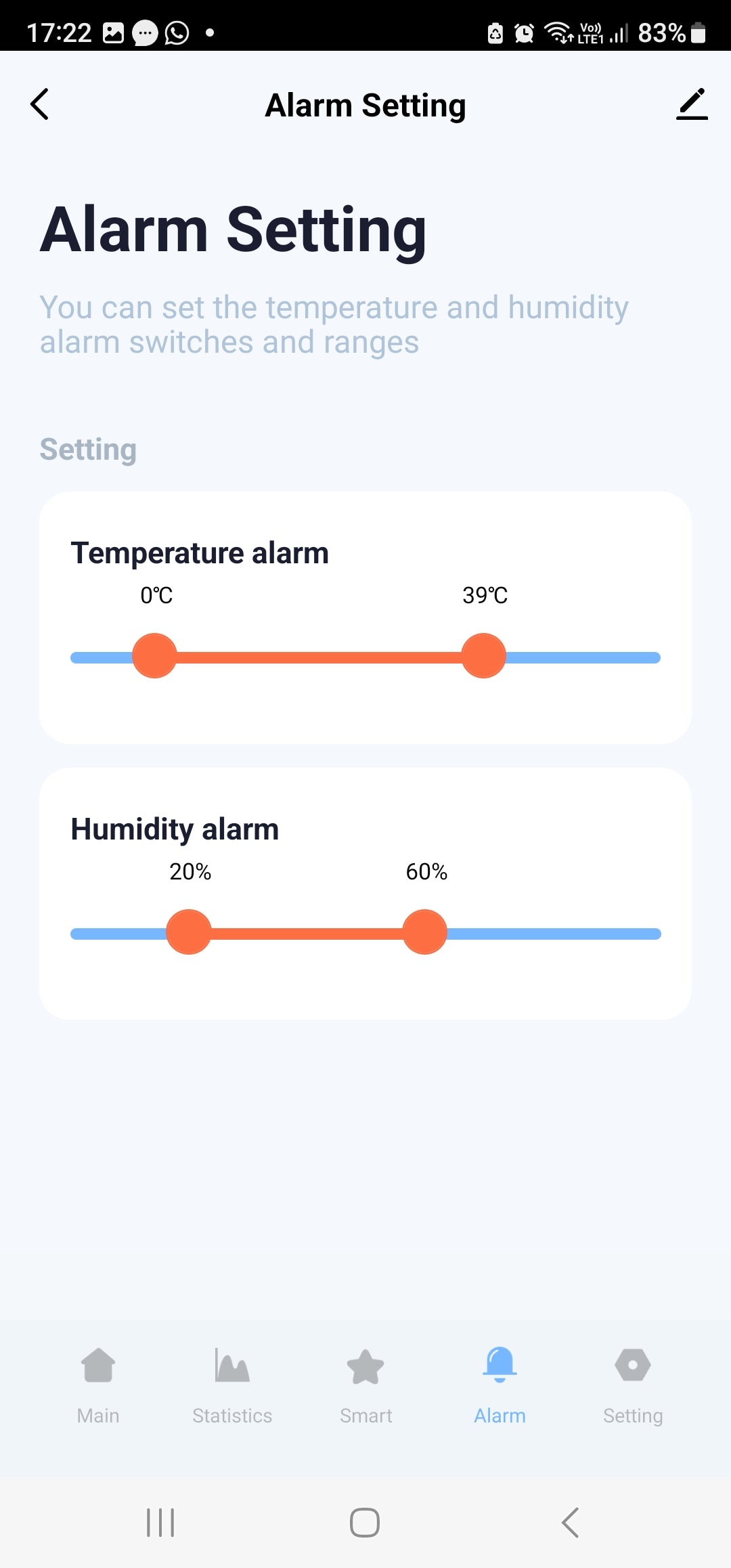Go back from Alarm Setting

[40, 104]
